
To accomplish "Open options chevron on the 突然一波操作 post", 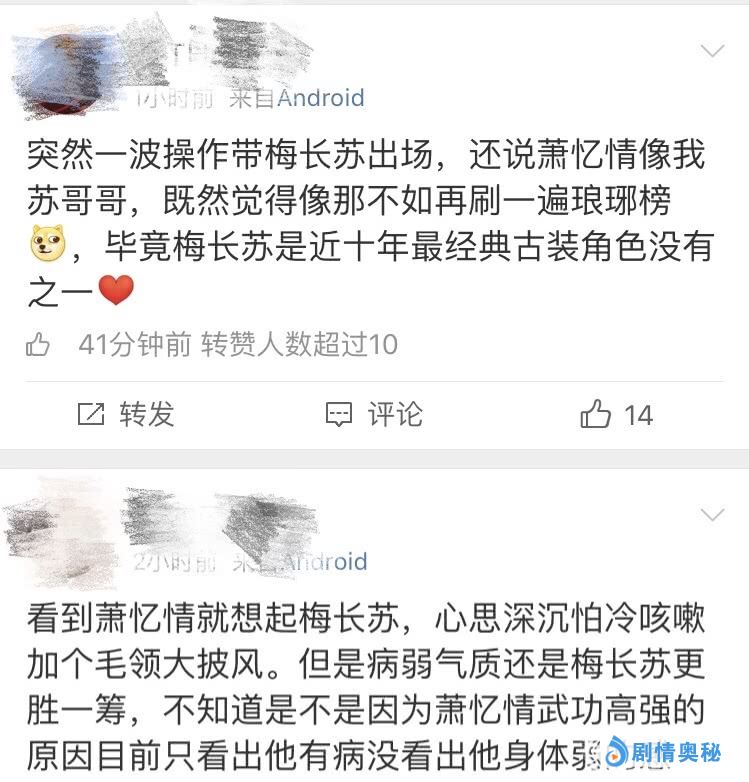I will coord(712,51).
